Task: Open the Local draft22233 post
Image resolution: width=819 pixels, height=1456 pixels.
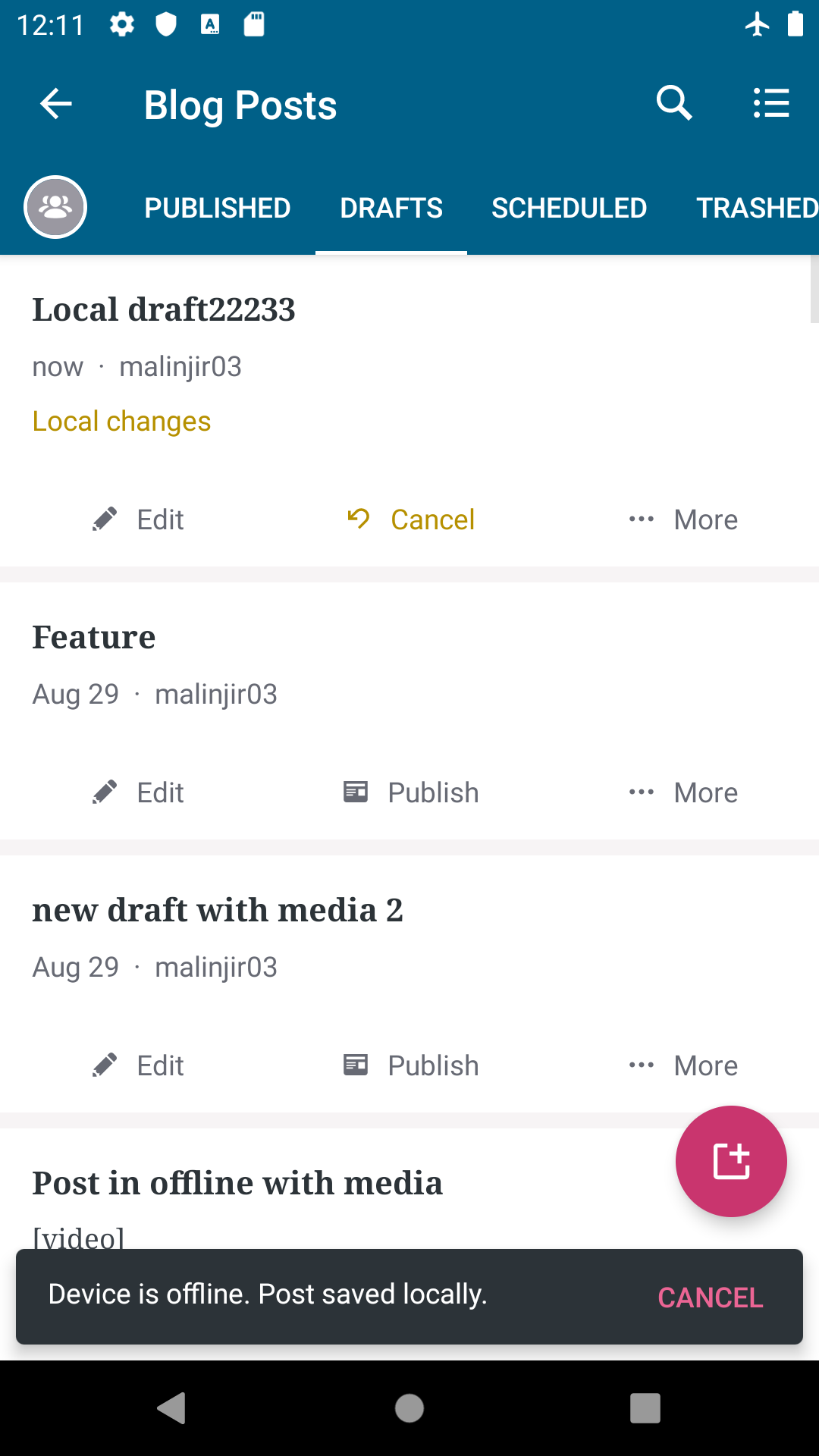Action: click(164, 309)
